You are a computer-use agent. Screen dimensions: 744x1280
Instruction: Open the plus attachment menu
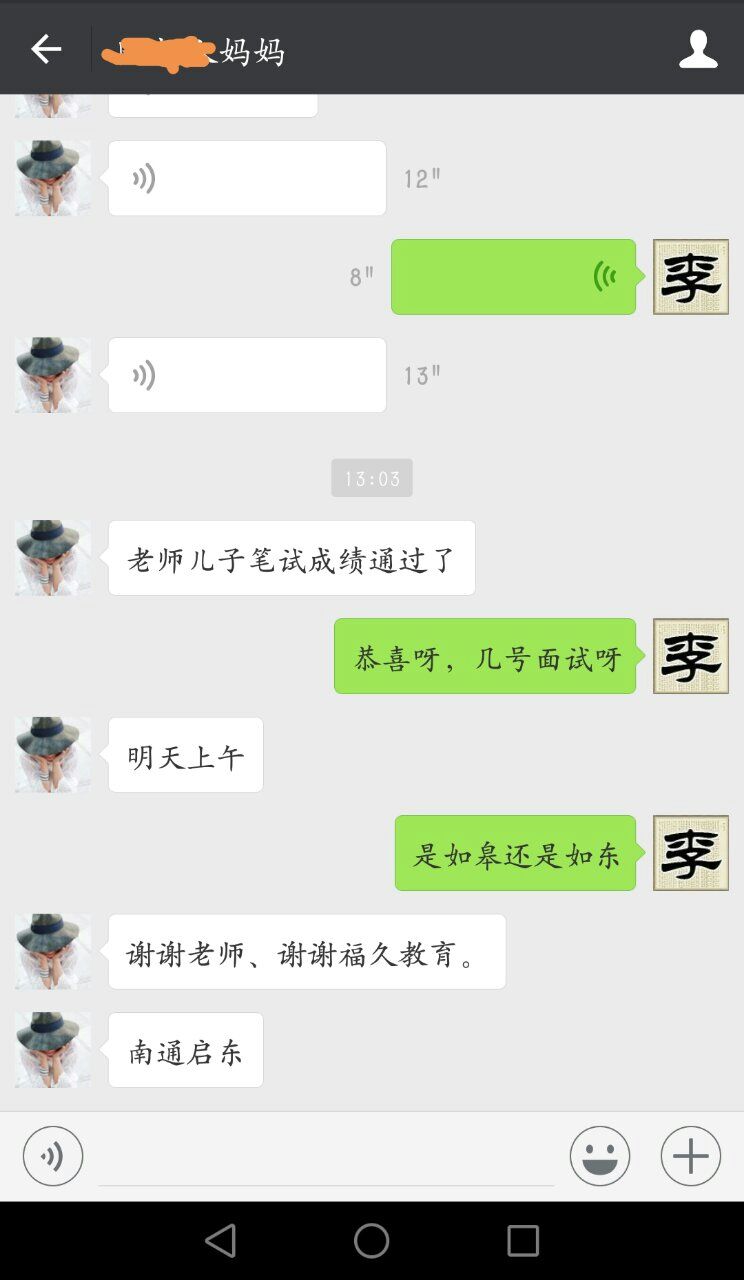point(690,1156)
